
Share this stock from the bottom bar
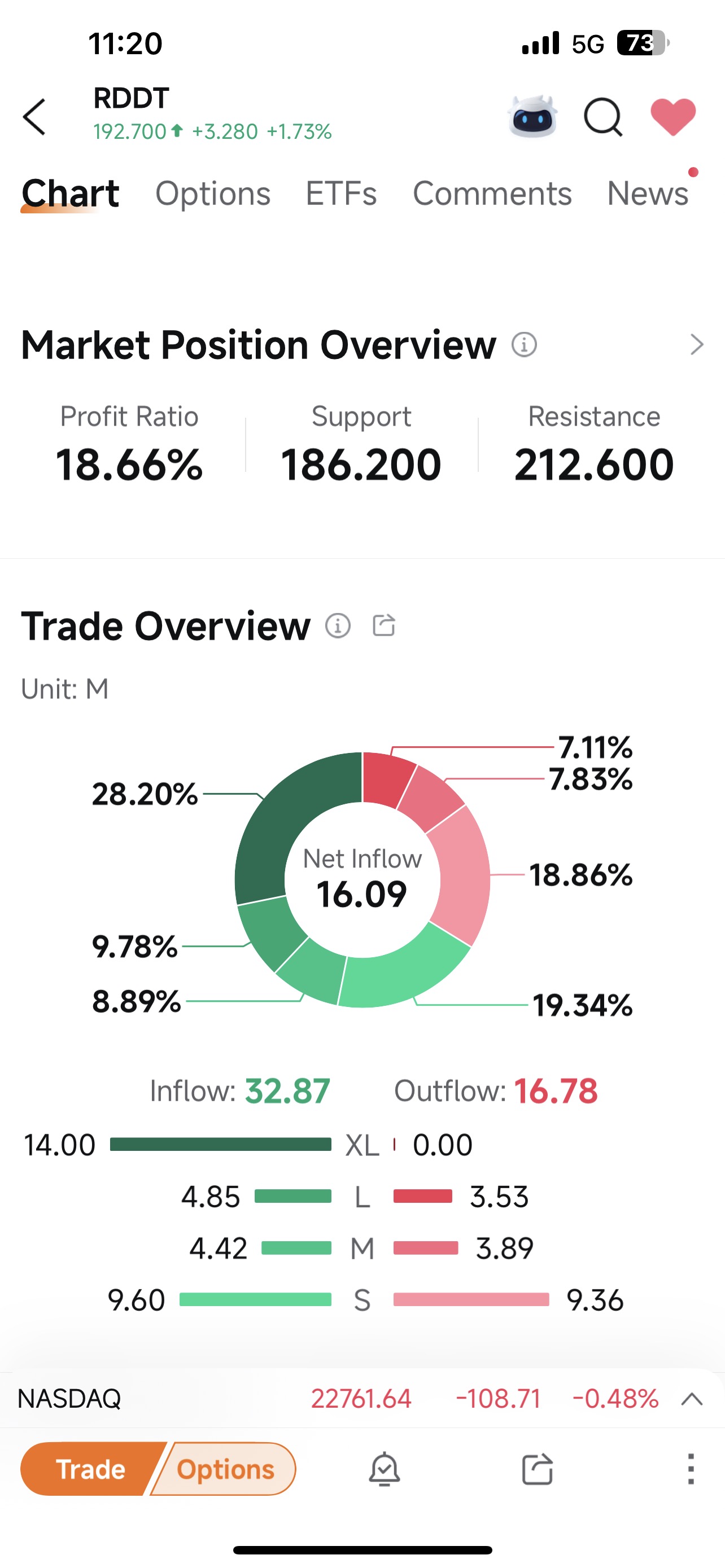pyautogui.click(x=538, y=1469)
